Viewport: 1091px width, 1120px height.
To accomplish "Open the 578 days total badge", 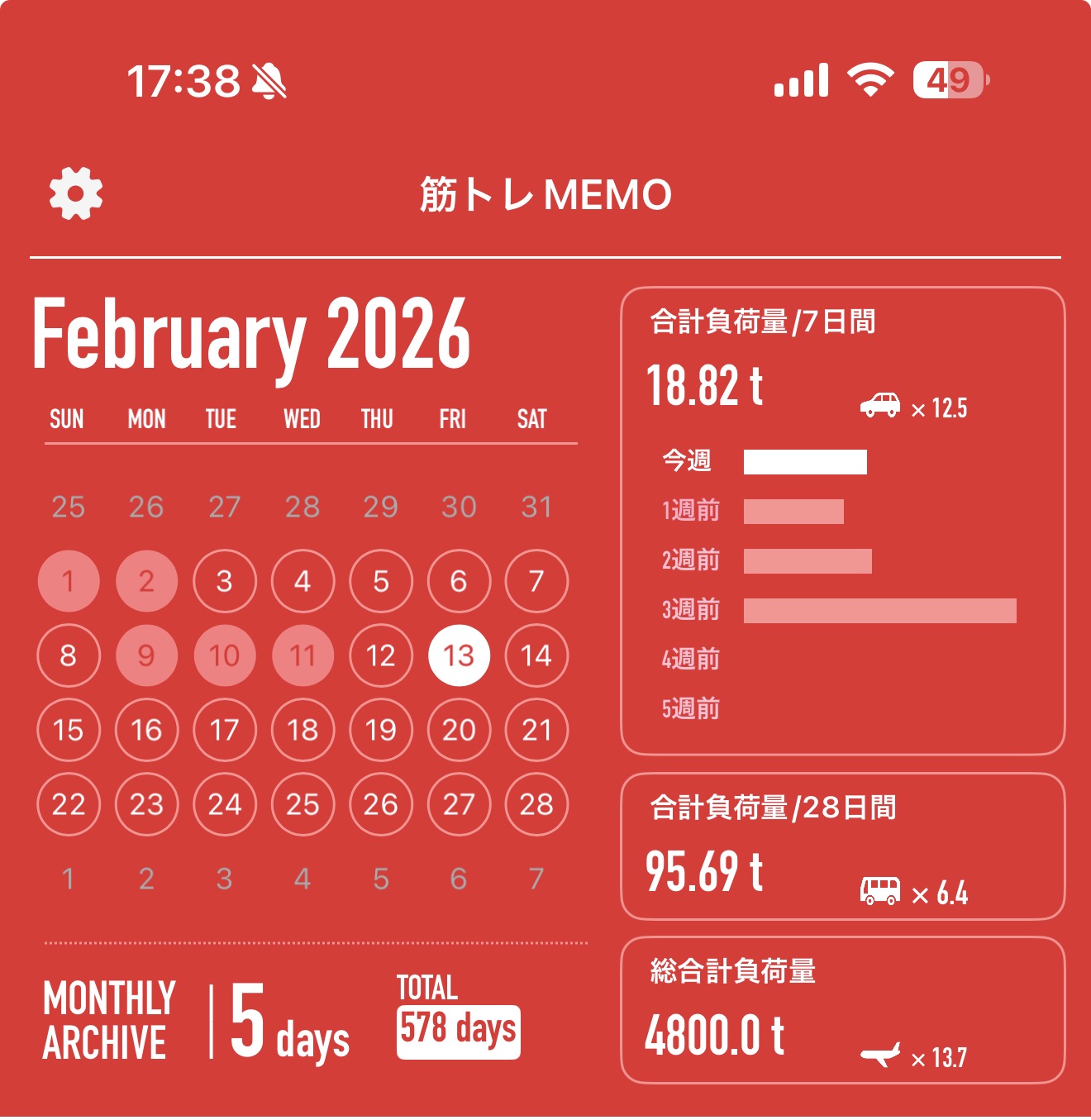I will pos(458,1032).
